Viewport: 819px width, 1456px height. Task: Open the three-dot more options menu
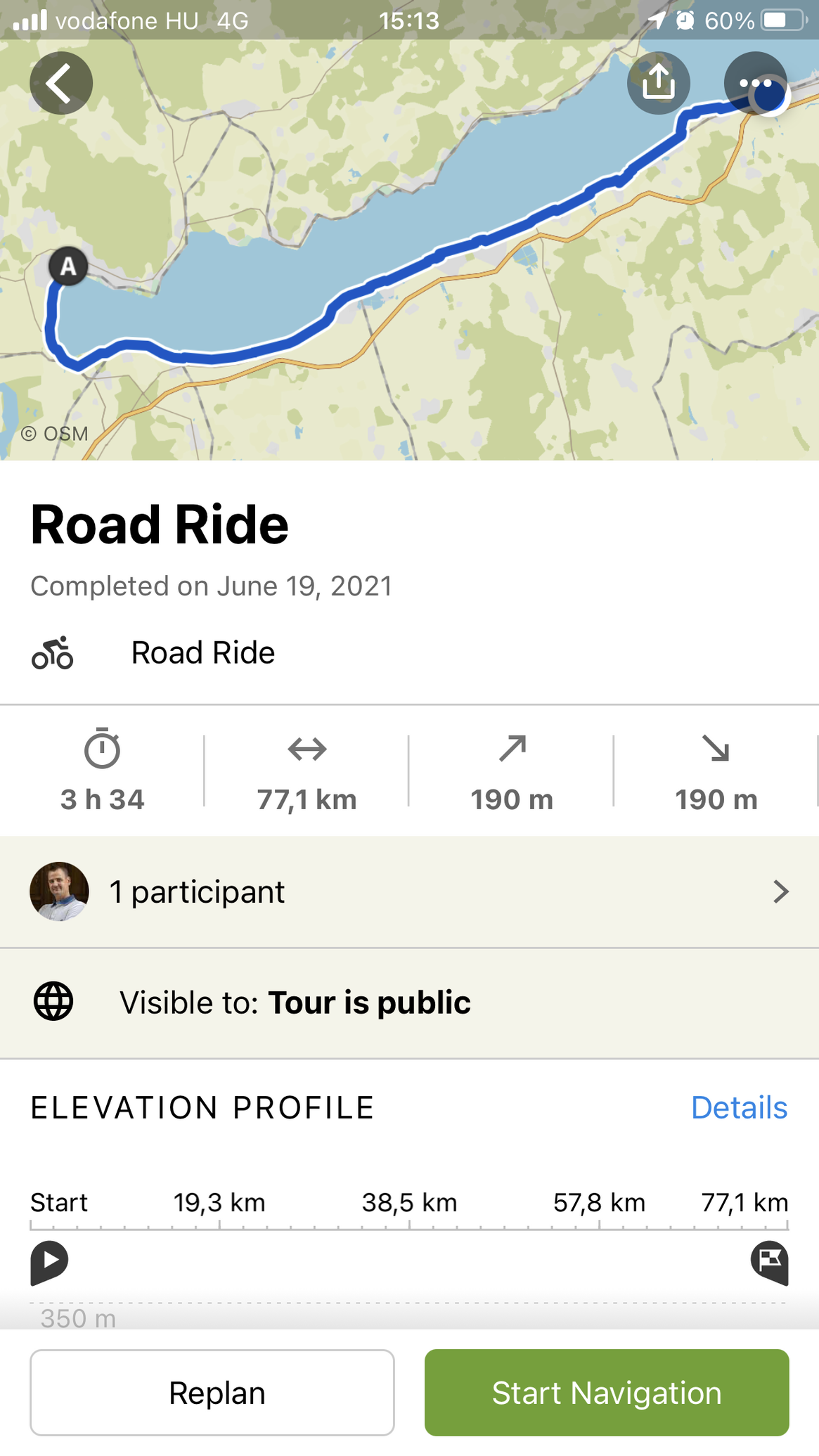click(x=755, y=83)
